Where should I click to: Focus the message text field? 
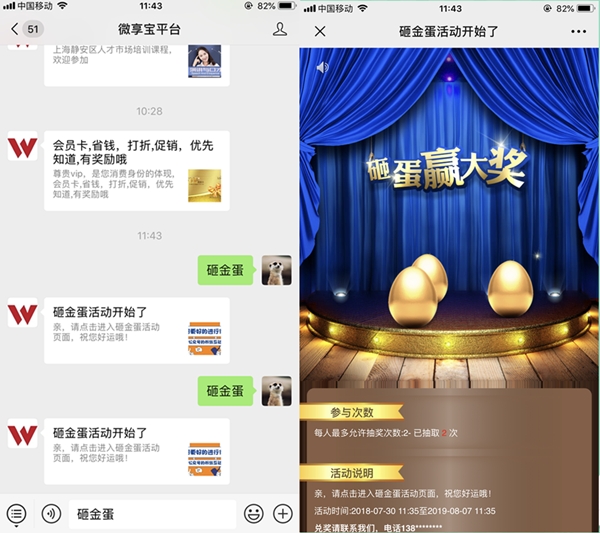coord(150,514)
